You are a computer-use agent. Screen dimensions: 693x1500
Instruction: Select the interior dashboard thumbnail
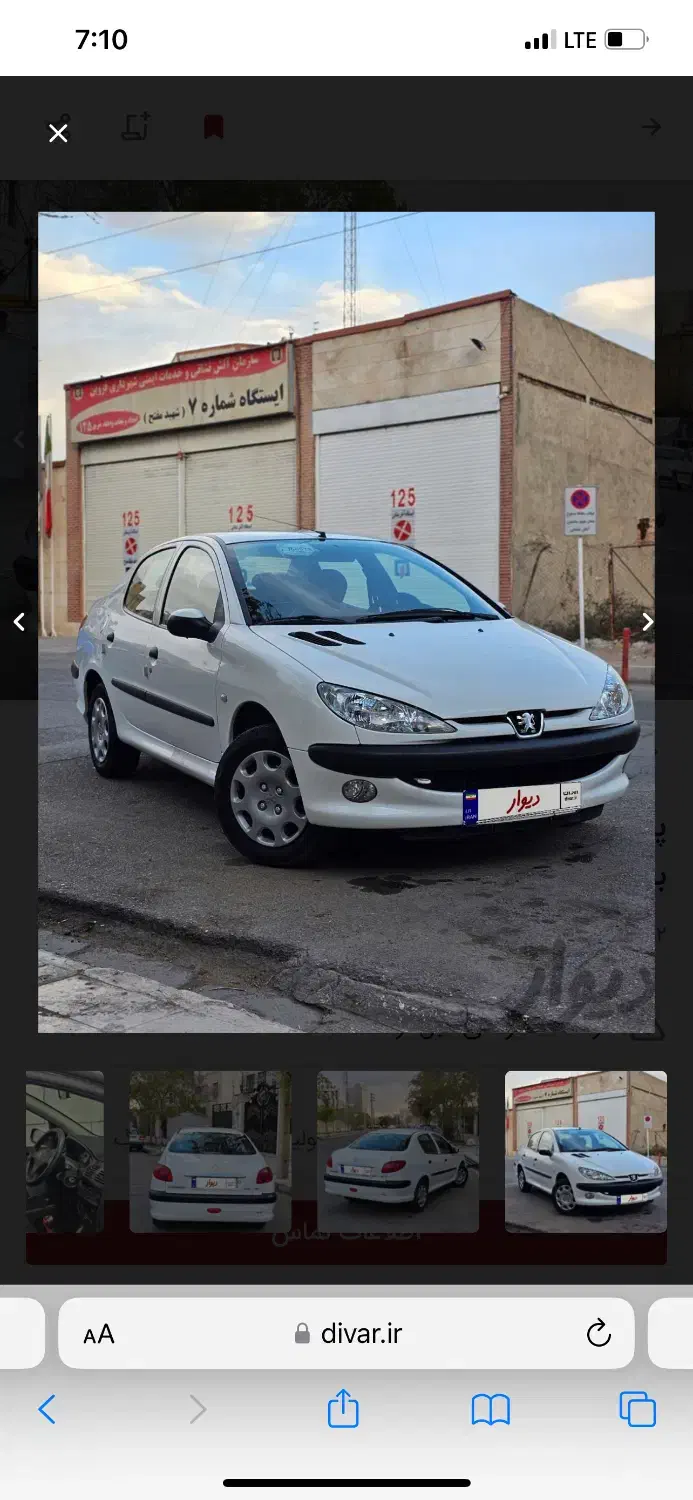[x=64, y=1151]
